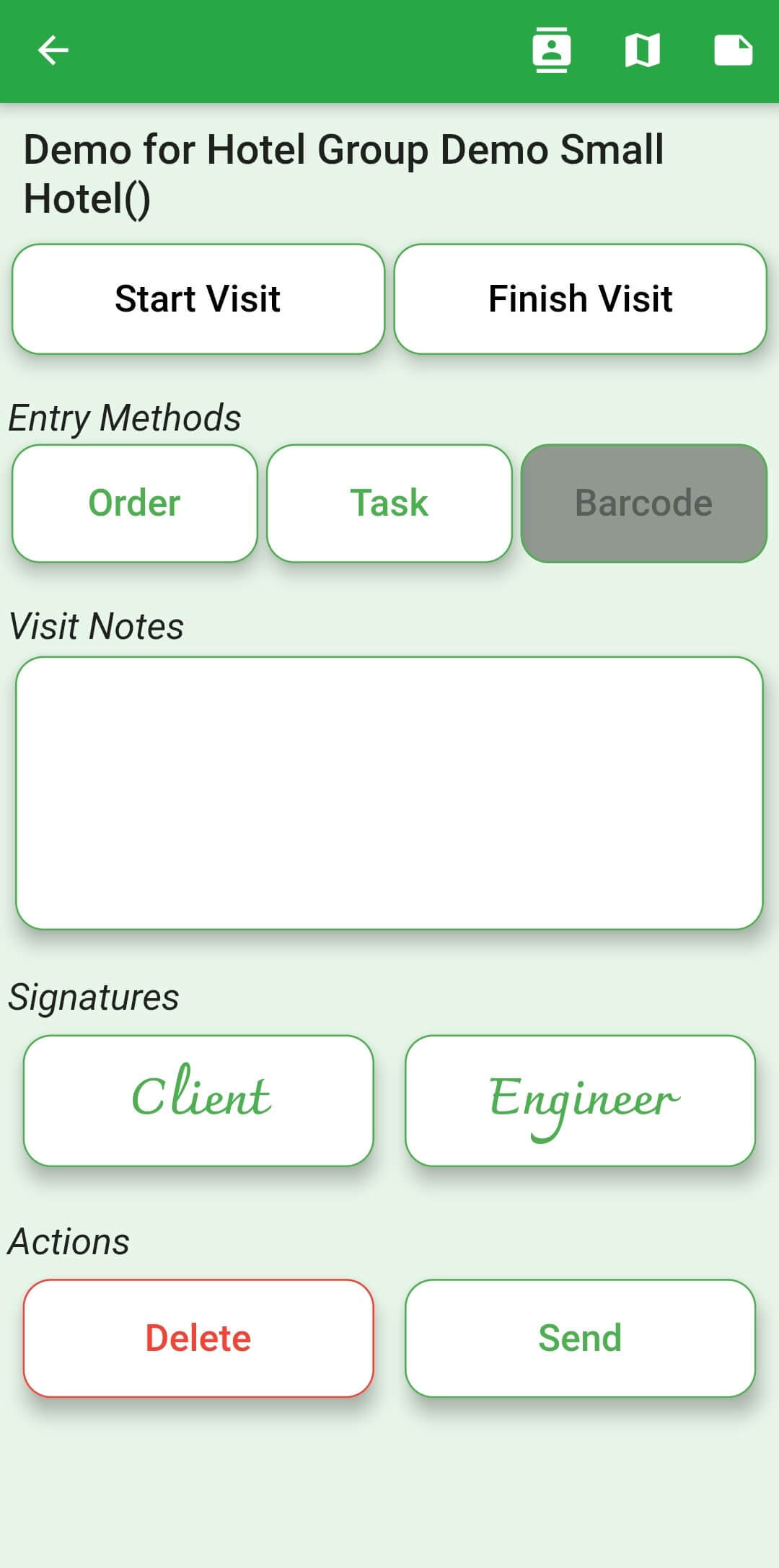Screen dimensions: 779x1568
Task: Send the visit report
Action: point(581,1339)
